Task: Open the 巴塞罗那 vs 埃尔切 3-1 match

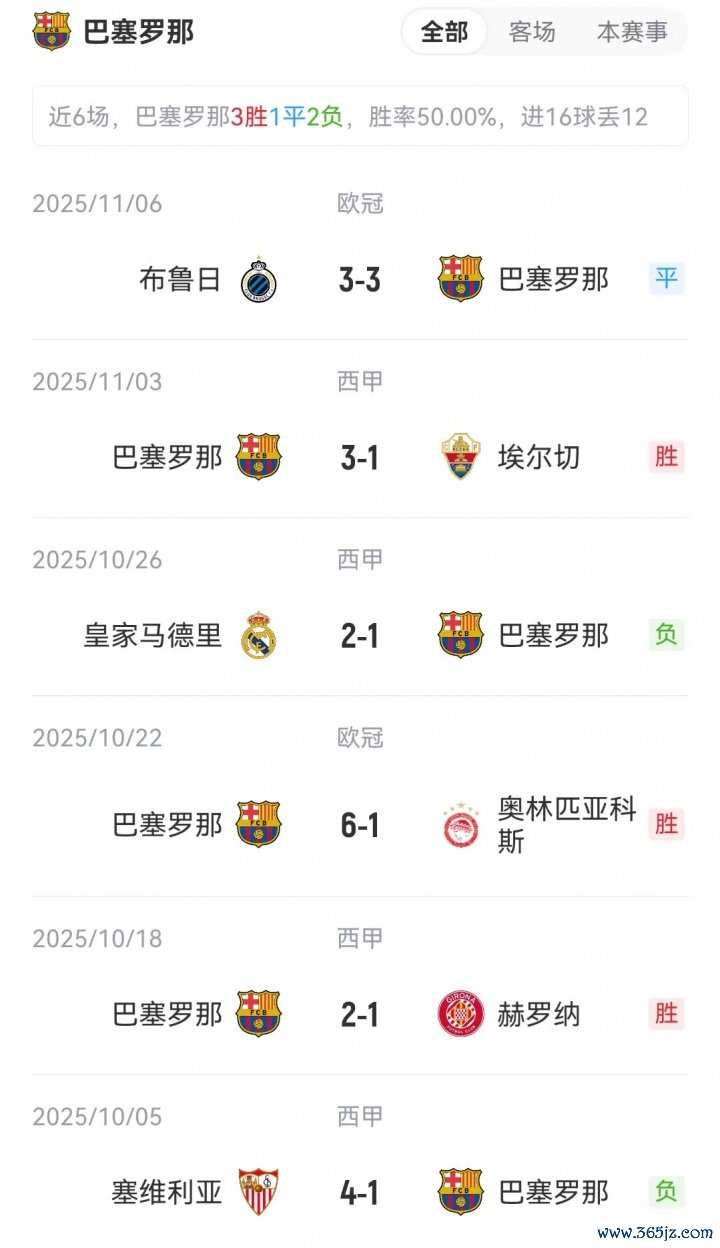Action: 360,457
